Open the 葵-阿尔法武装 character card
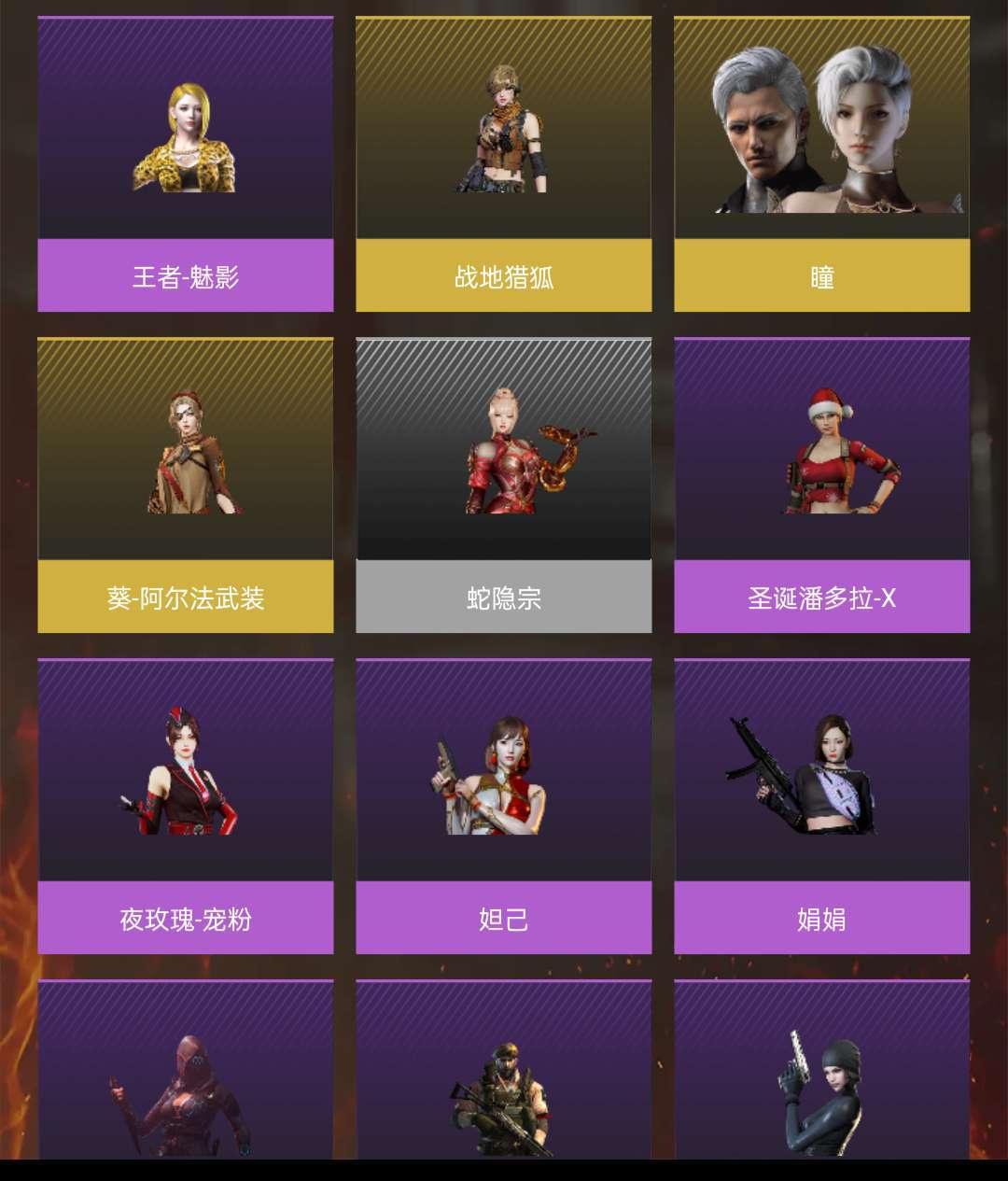 (x=185, y=485)
